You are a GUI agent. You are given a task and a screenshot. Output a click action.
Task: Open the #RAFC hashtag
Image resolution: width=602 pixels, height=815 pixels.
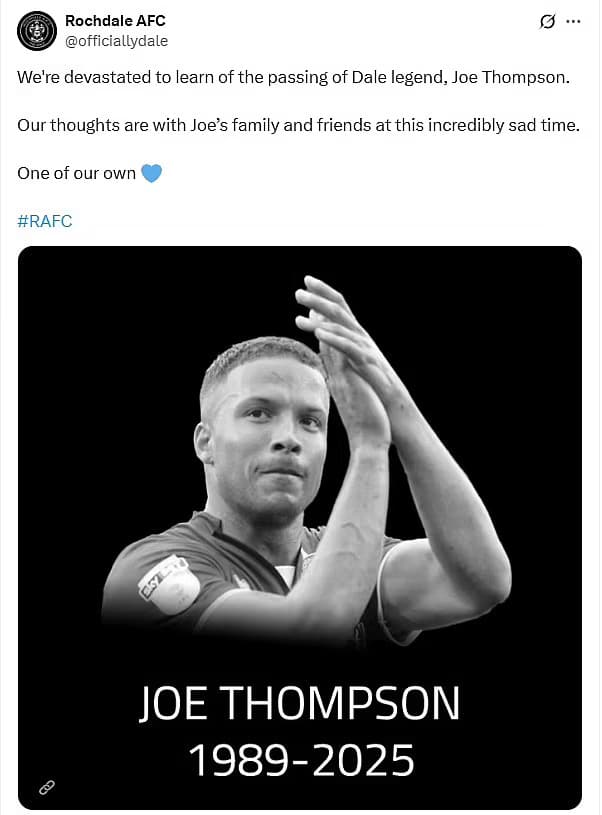[x=45, y=221]
